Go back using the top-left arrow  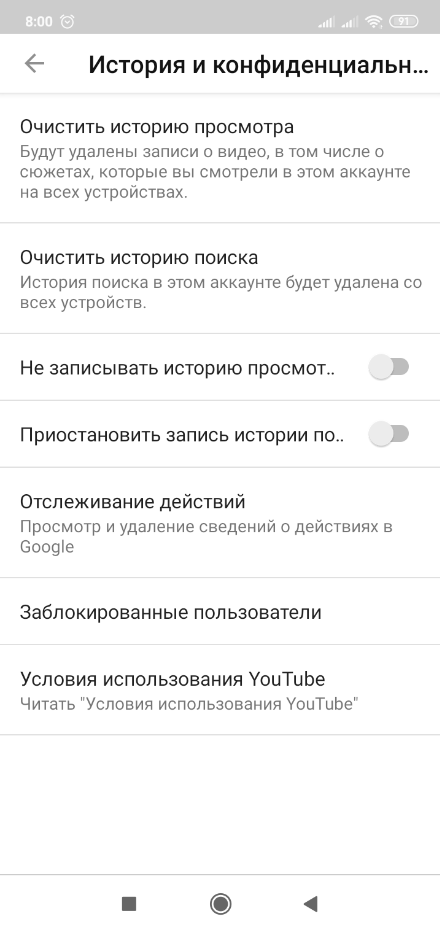pos(34,63)
